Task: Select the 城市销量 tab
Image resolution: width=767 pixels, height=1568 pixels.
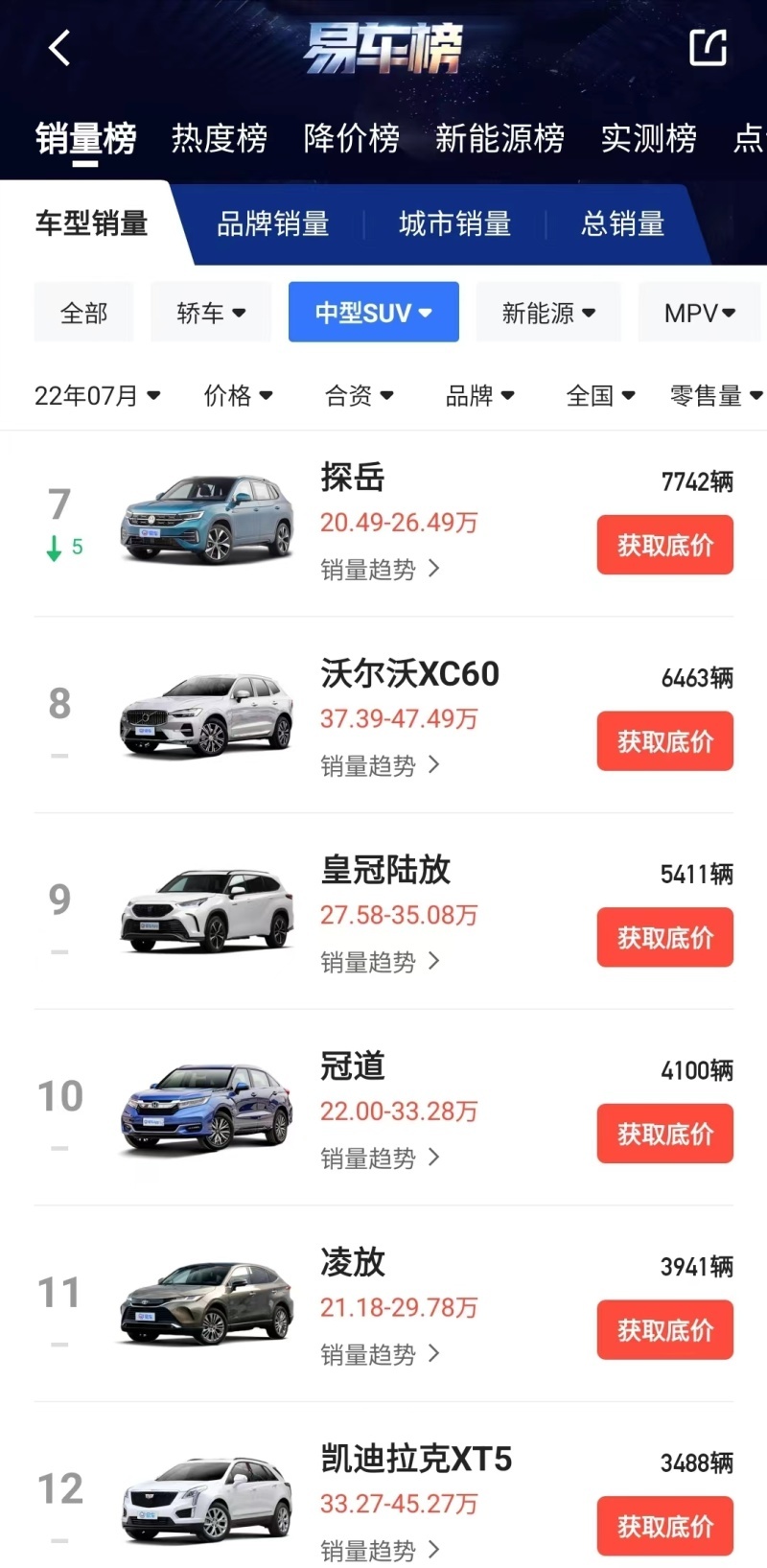Action: pyautogui.click(x=453, y=224)
